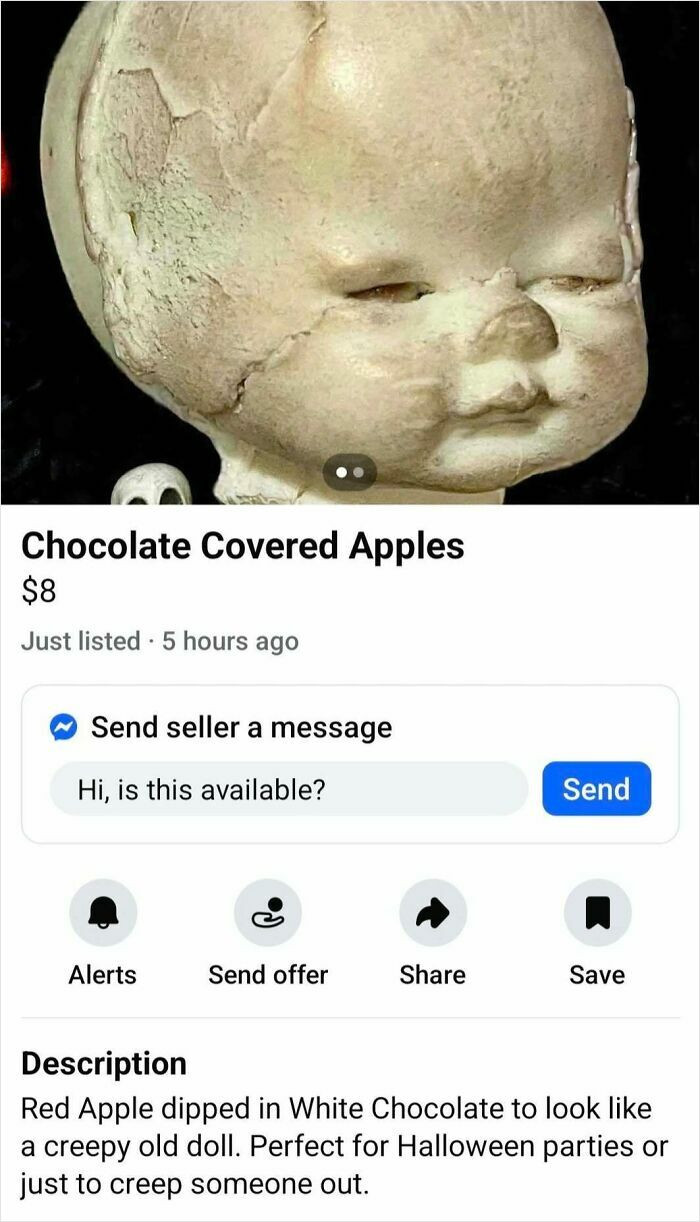
Task: Save this listing for later
Action: tap(597, 913)
